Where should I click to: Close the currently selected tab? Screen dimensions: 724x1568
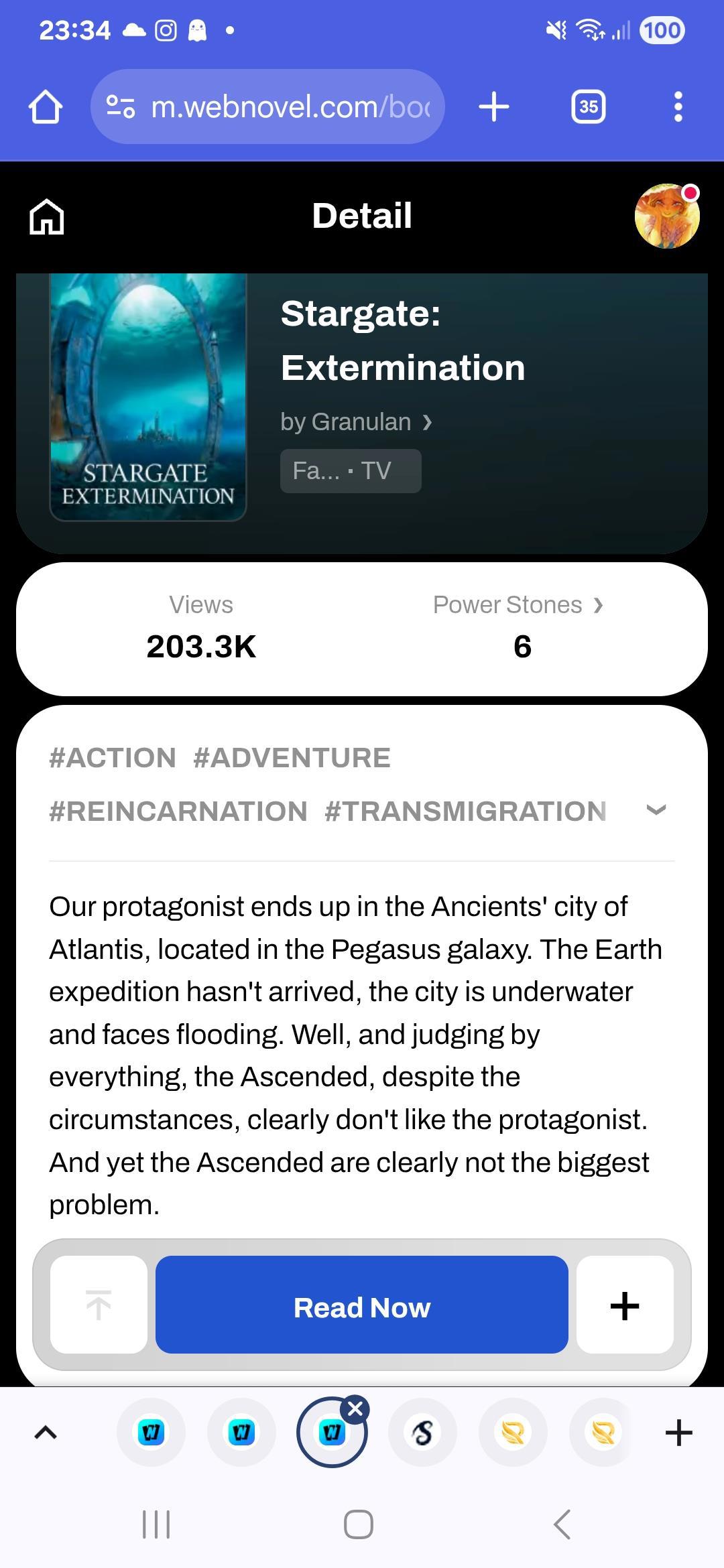tap(355, 1409)
